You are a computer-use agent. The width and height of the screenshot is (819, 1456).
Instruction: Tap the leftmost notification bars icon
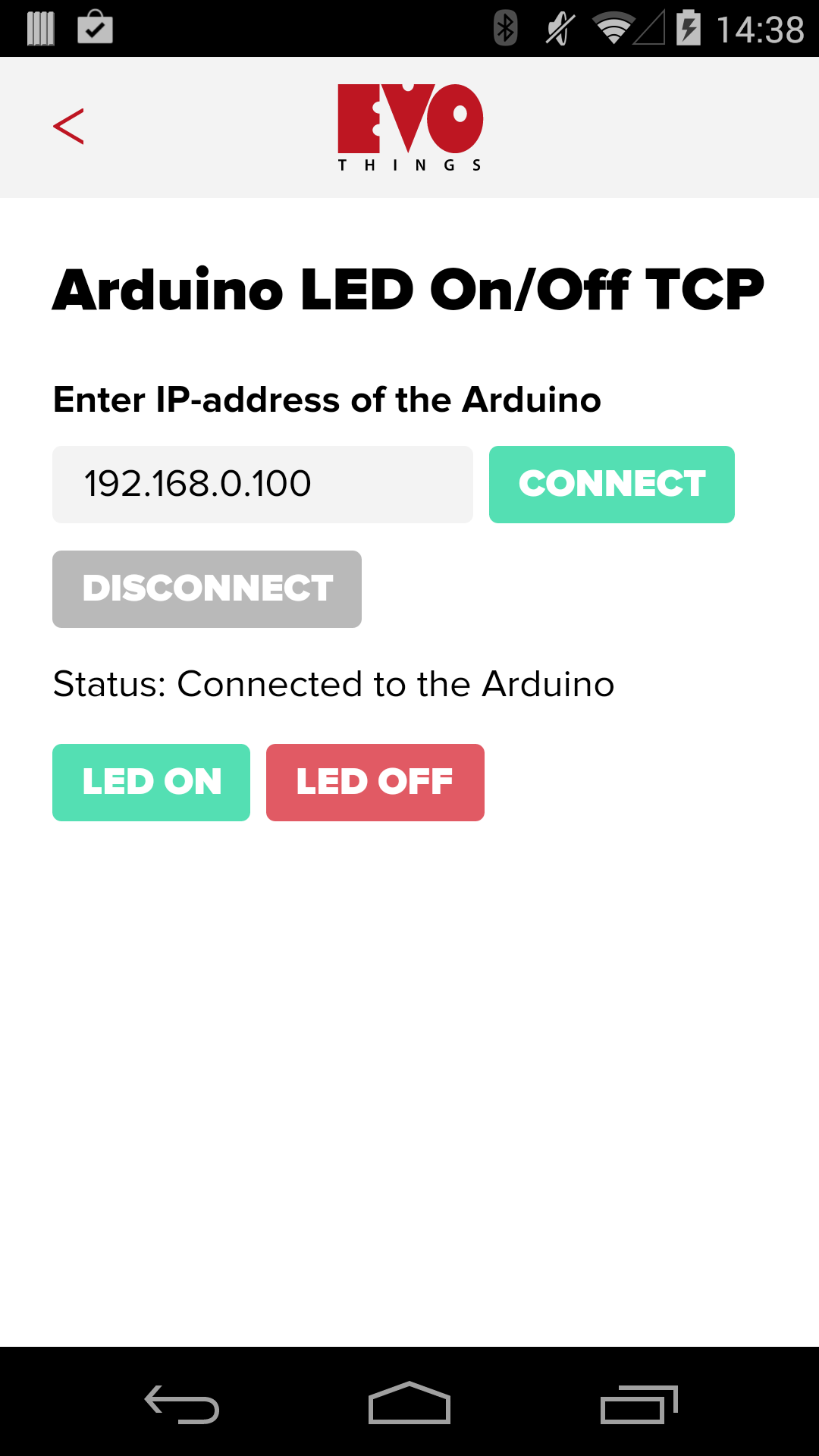pos(42,27)
